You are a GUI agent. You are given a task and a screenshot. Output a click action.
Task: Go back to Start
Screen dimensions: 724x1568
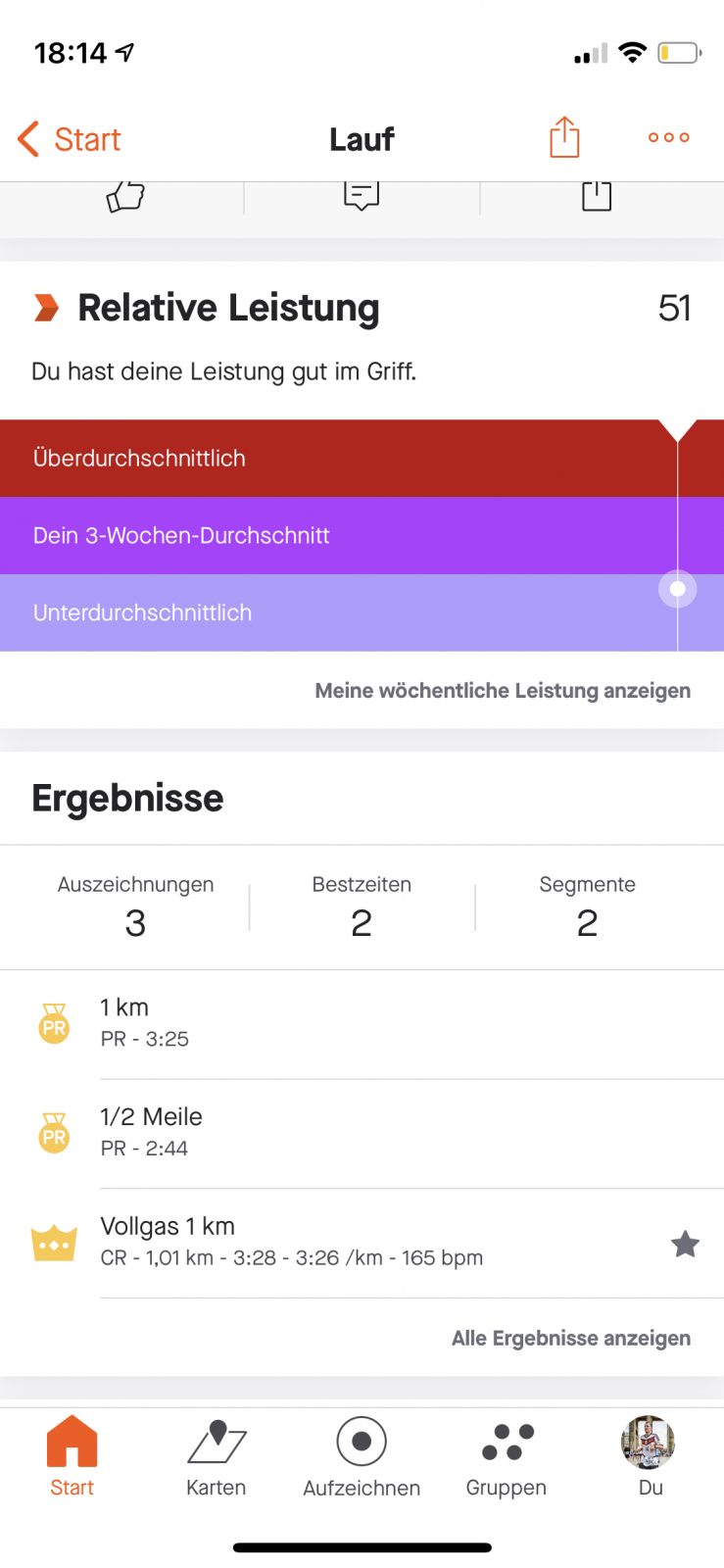[x=69, y=139]
